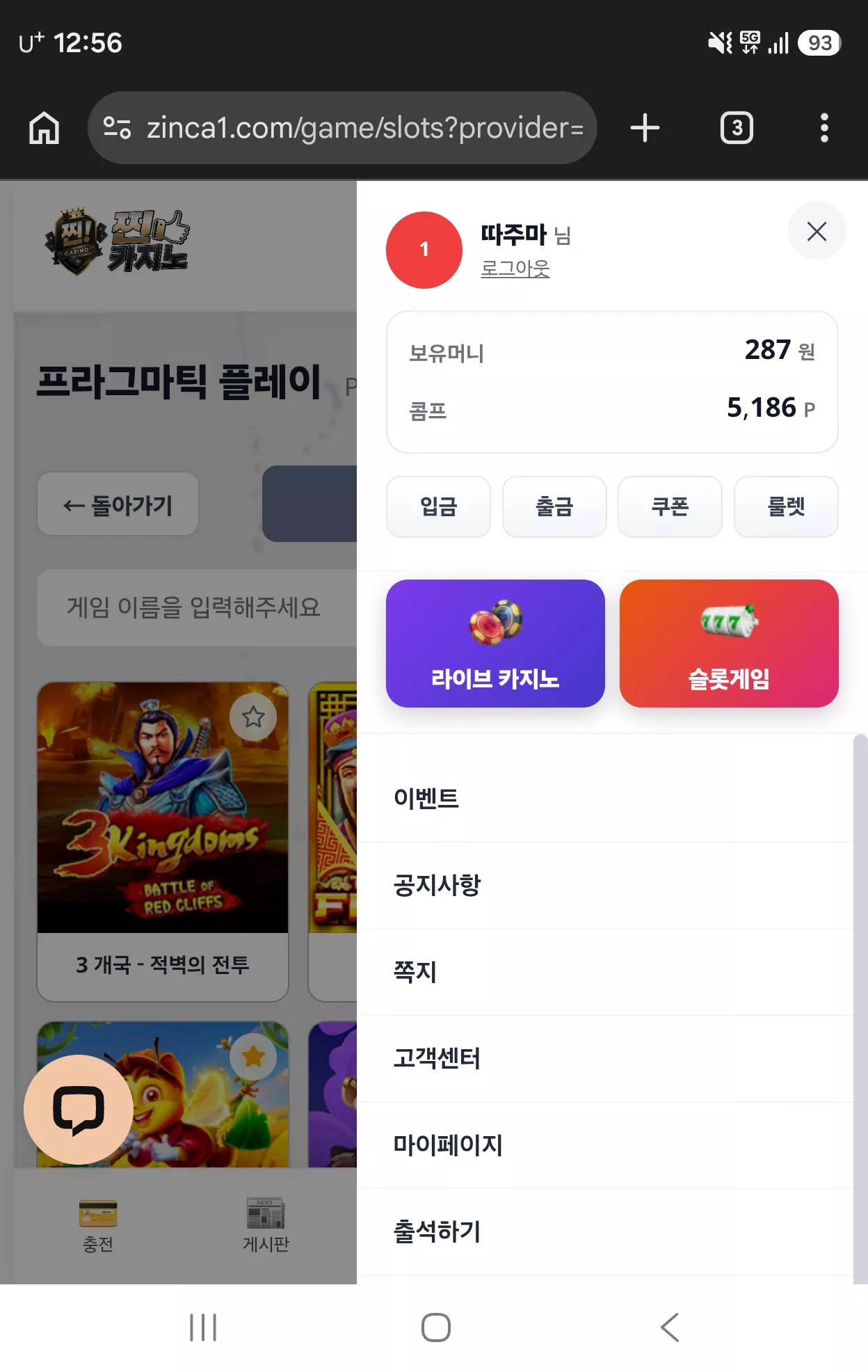868x1372 pixels.
Task: Tap the 로그아웃 link
Action: coord(515,269)
